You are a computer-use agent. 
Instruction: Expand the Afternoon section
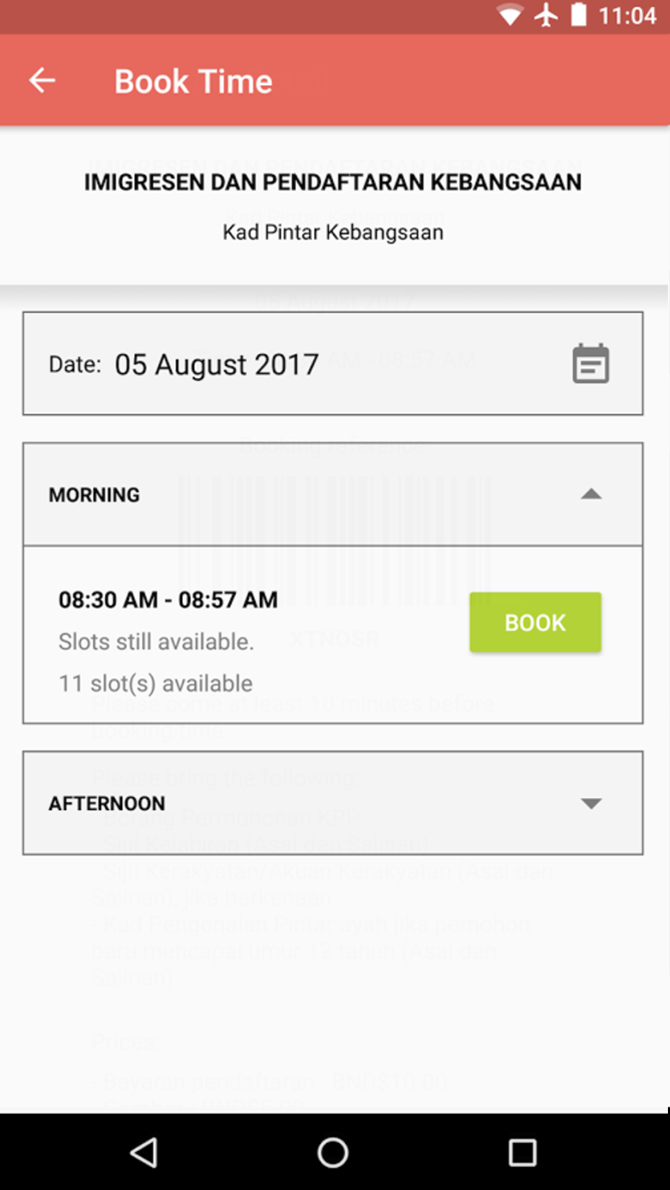pos(332,803)
